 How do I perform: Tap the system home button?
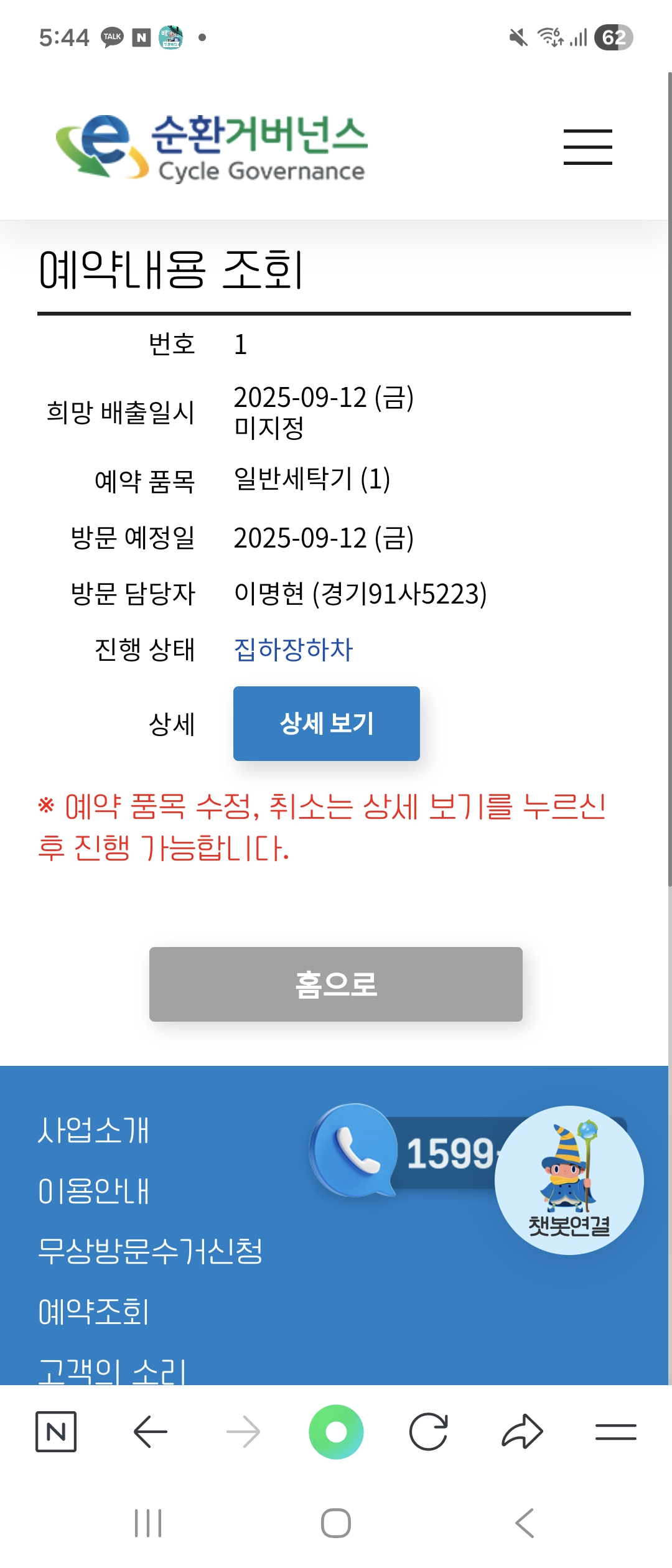tap(336, 1523)
